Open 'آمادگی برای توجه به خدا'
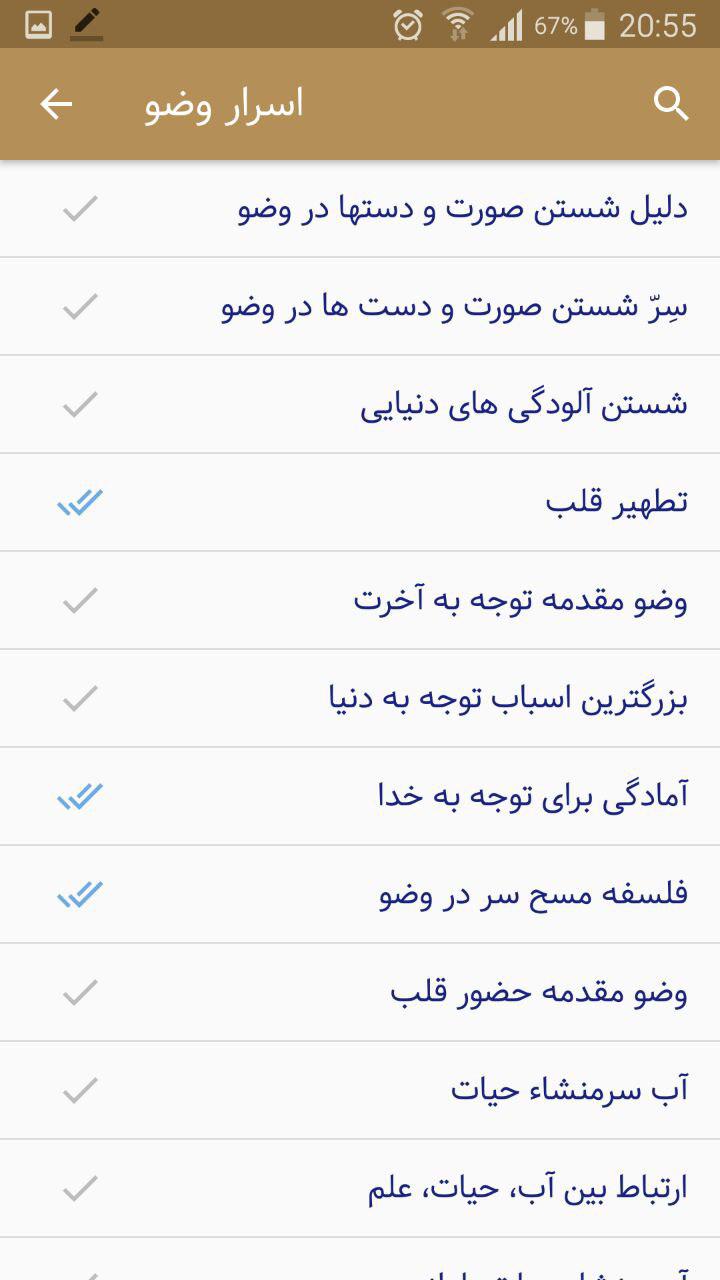The image size is (720, 1280). click(532, 797)
